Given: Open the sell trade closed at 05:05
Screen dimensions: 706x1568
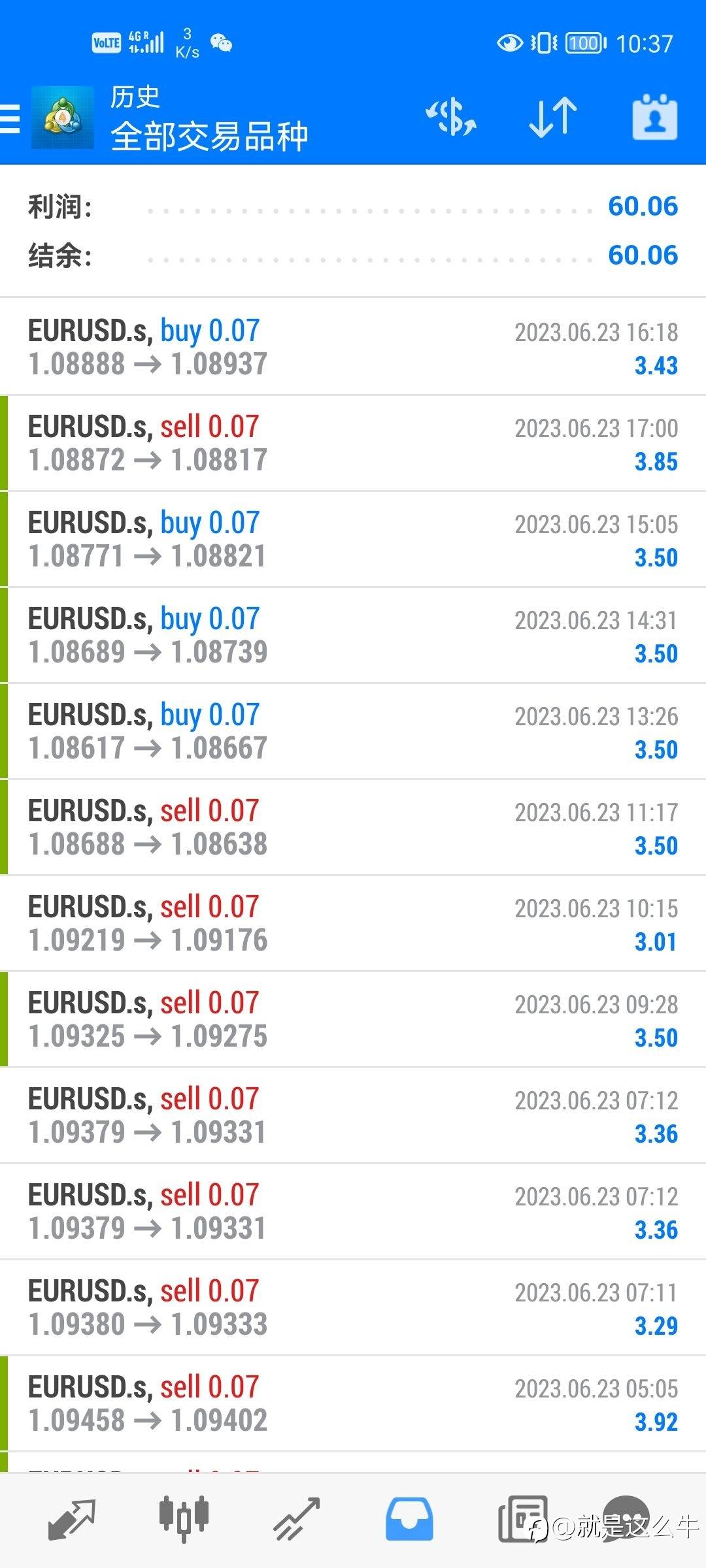Looking at the screenshot, I should point(353,1403).
